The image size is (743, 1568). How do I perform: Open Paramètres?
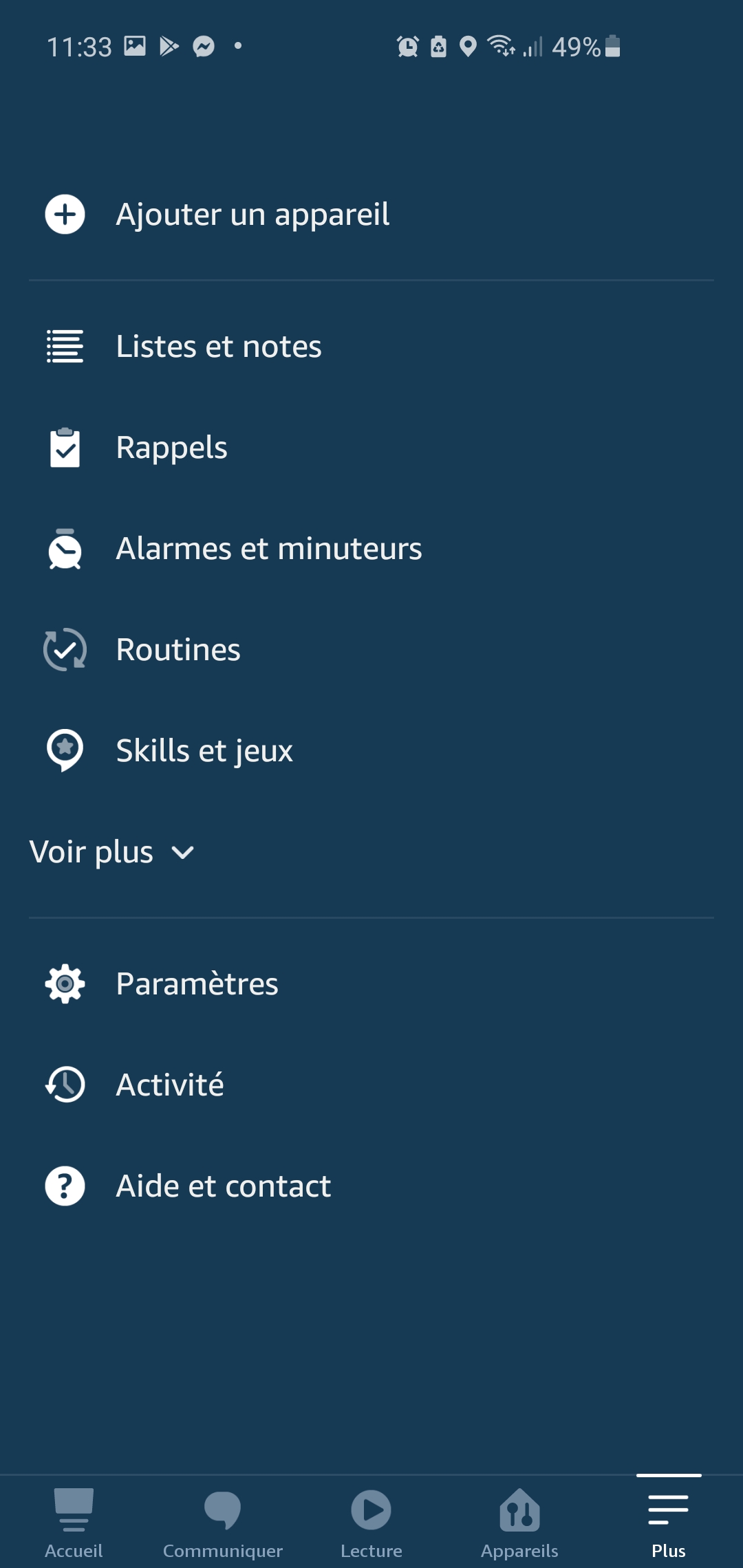(371, 984)
